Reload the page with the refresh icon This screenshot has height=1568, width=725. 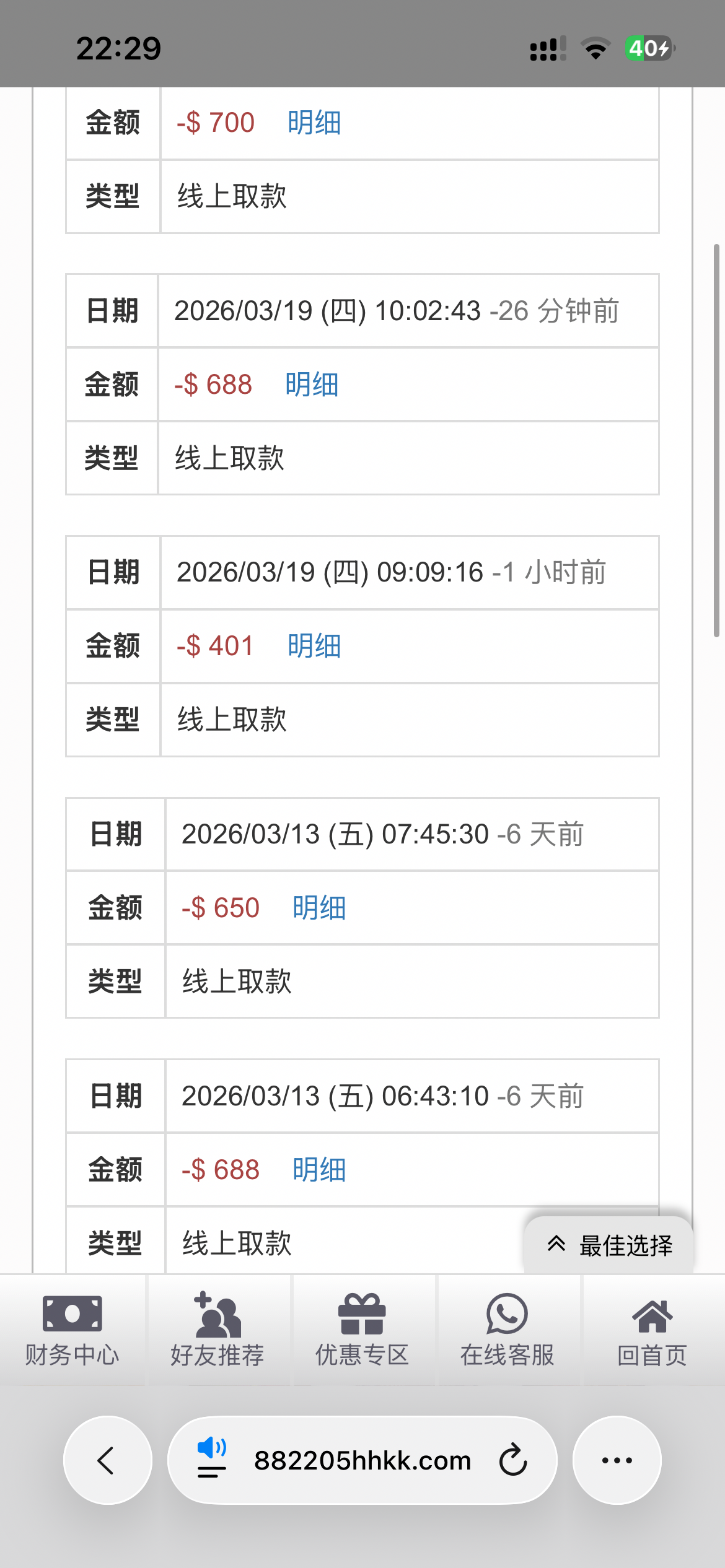(513, 1460)
